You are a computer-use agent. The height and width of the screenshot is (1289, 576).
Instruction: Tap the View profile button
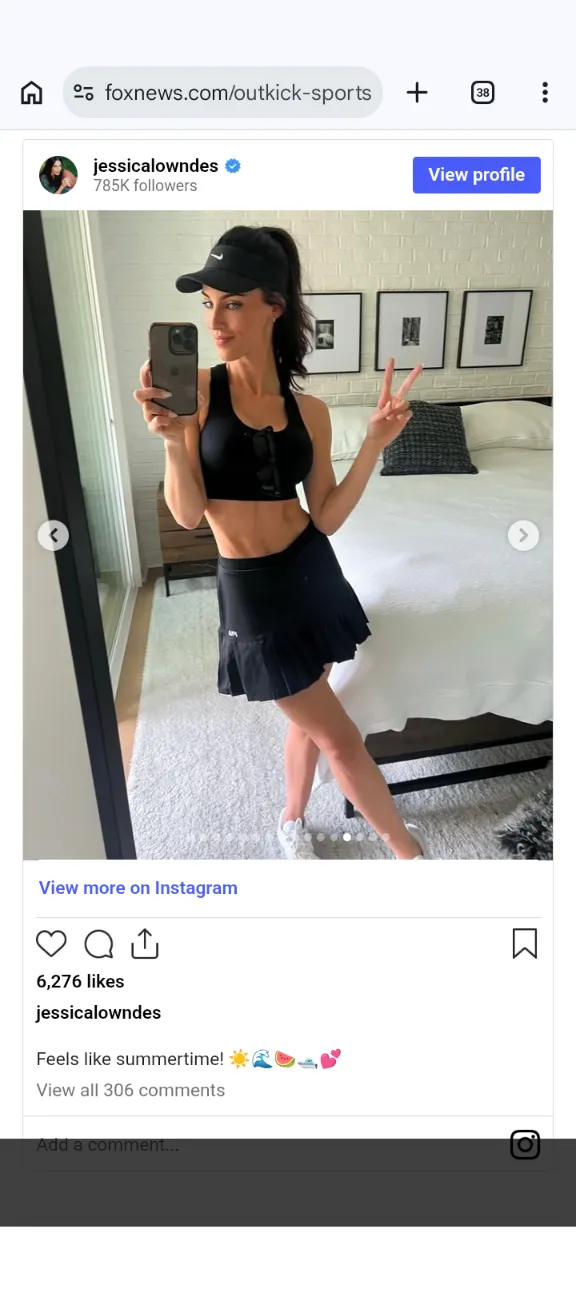pyautogui.click(x=476, y=175)
